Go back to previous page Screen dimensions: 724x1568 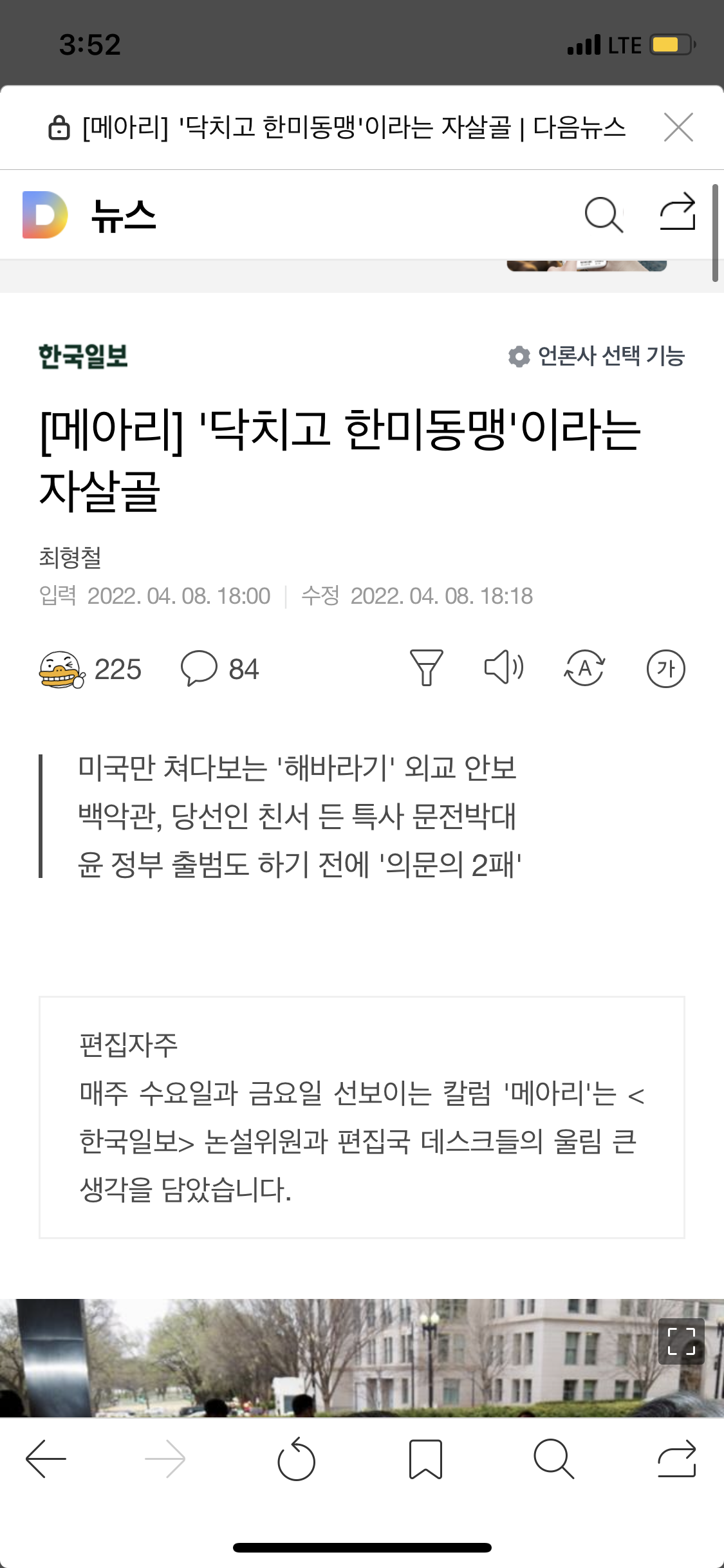pyautogui.click(x=46, y=1459)
